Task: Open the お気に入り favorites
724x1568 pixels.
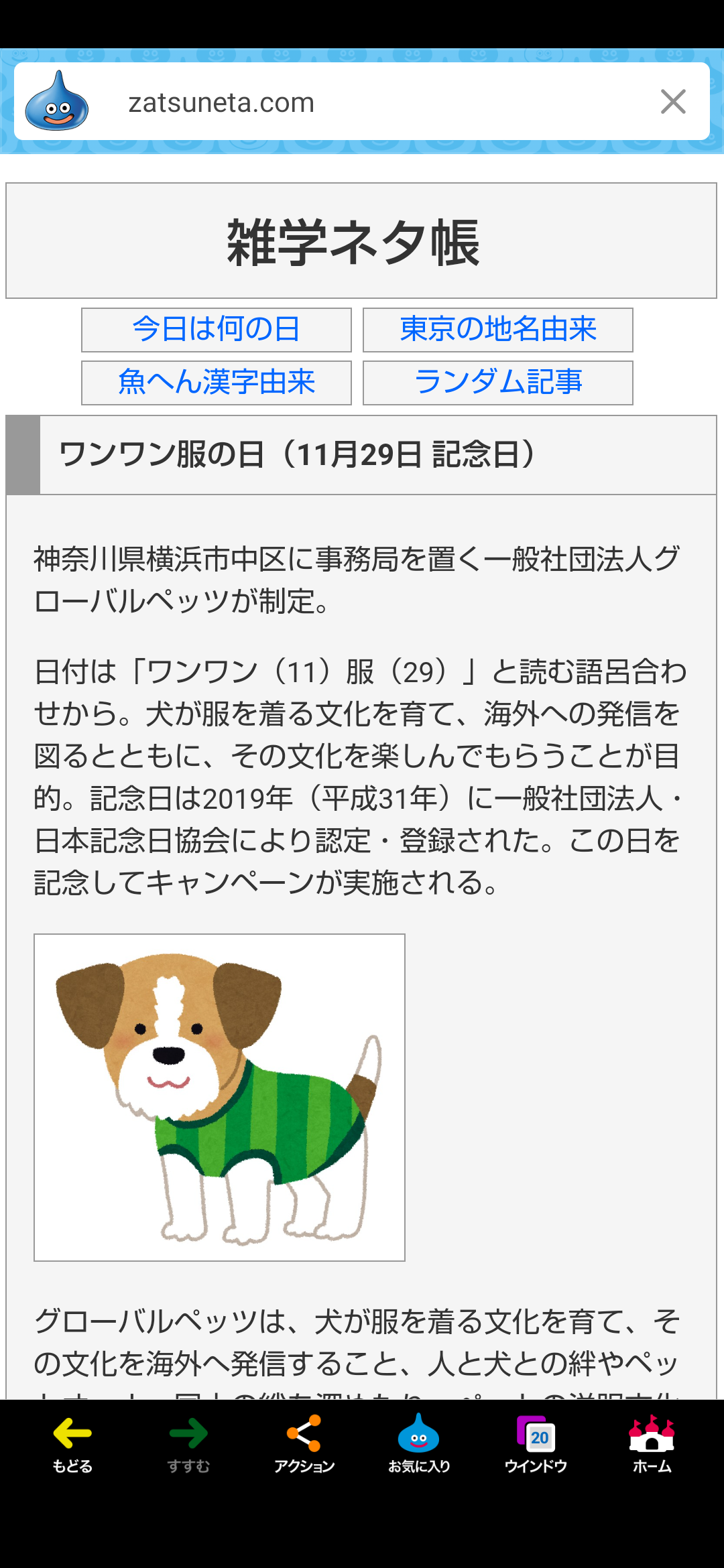Action: pyautogui.click(x=419, y=1445)
